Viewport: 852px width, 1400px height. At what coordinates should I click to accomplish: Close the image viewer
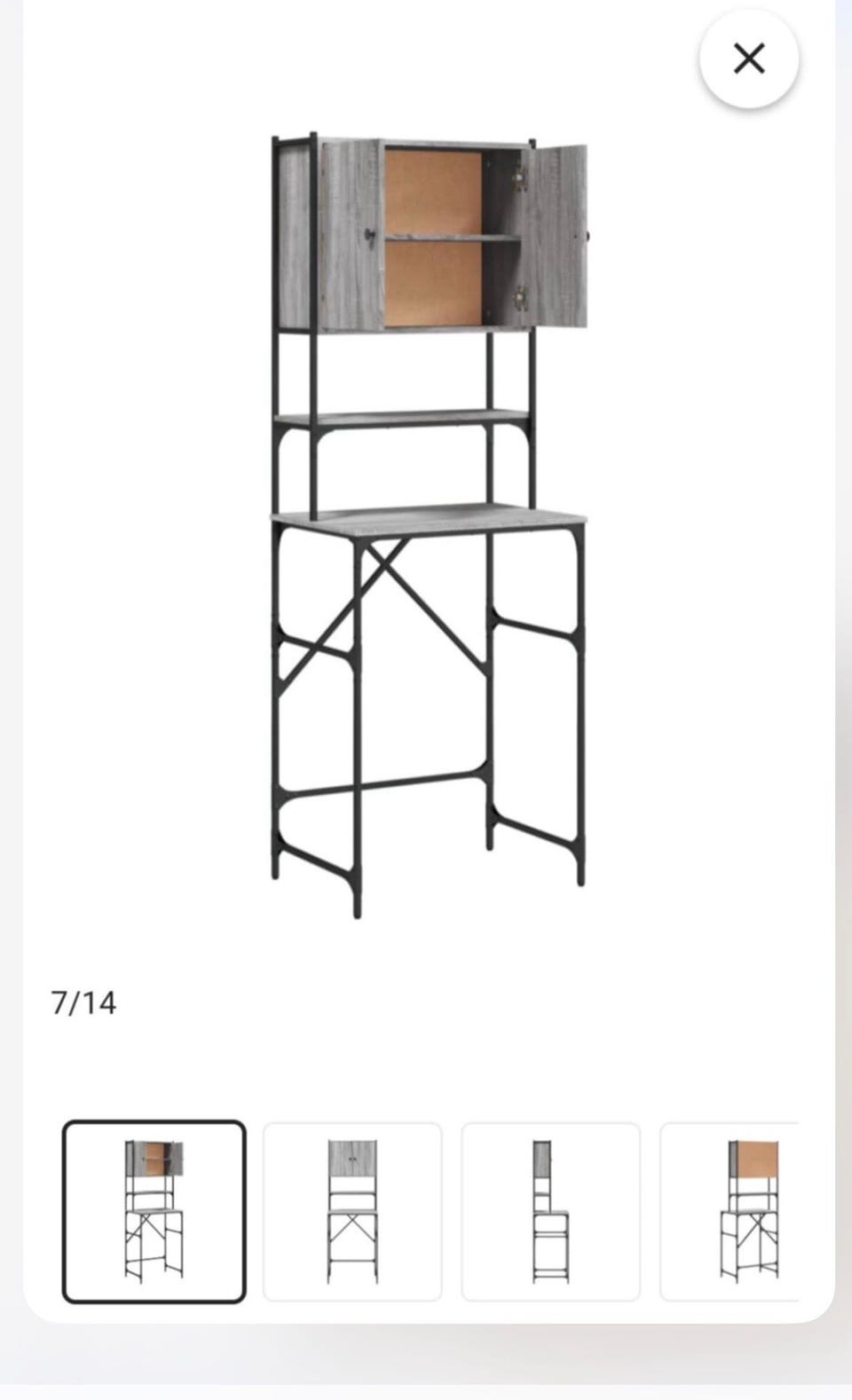click(749, 59)
